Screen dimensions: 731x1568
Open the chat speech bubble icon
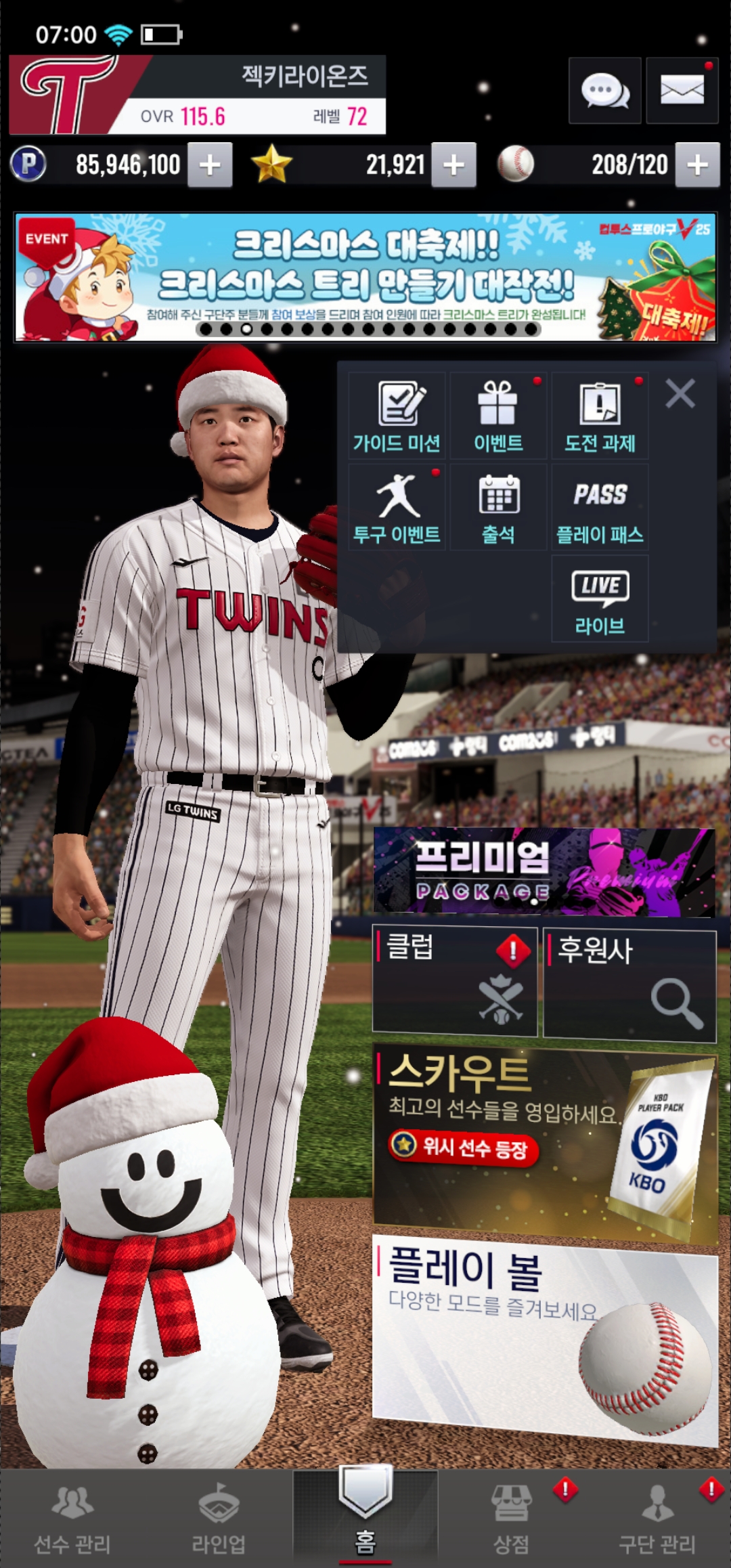point(604,90)
